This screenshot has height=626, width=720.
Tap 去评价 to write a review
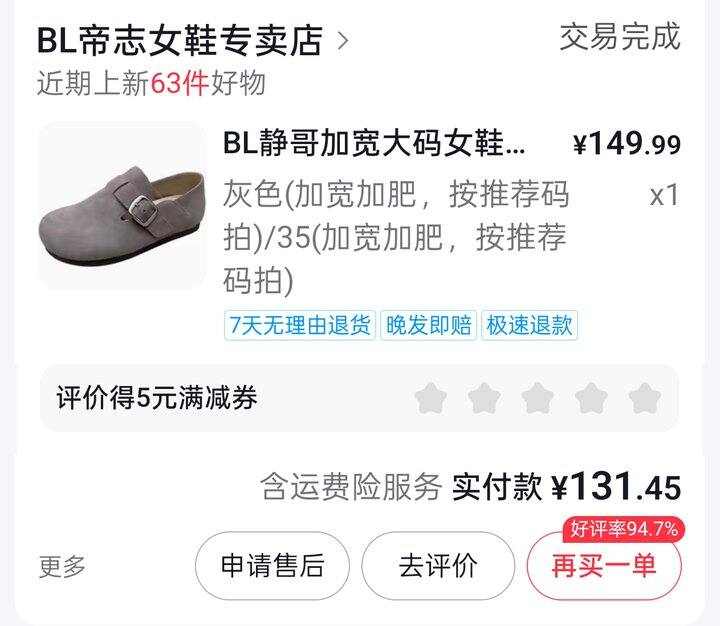tap(438, 565)
